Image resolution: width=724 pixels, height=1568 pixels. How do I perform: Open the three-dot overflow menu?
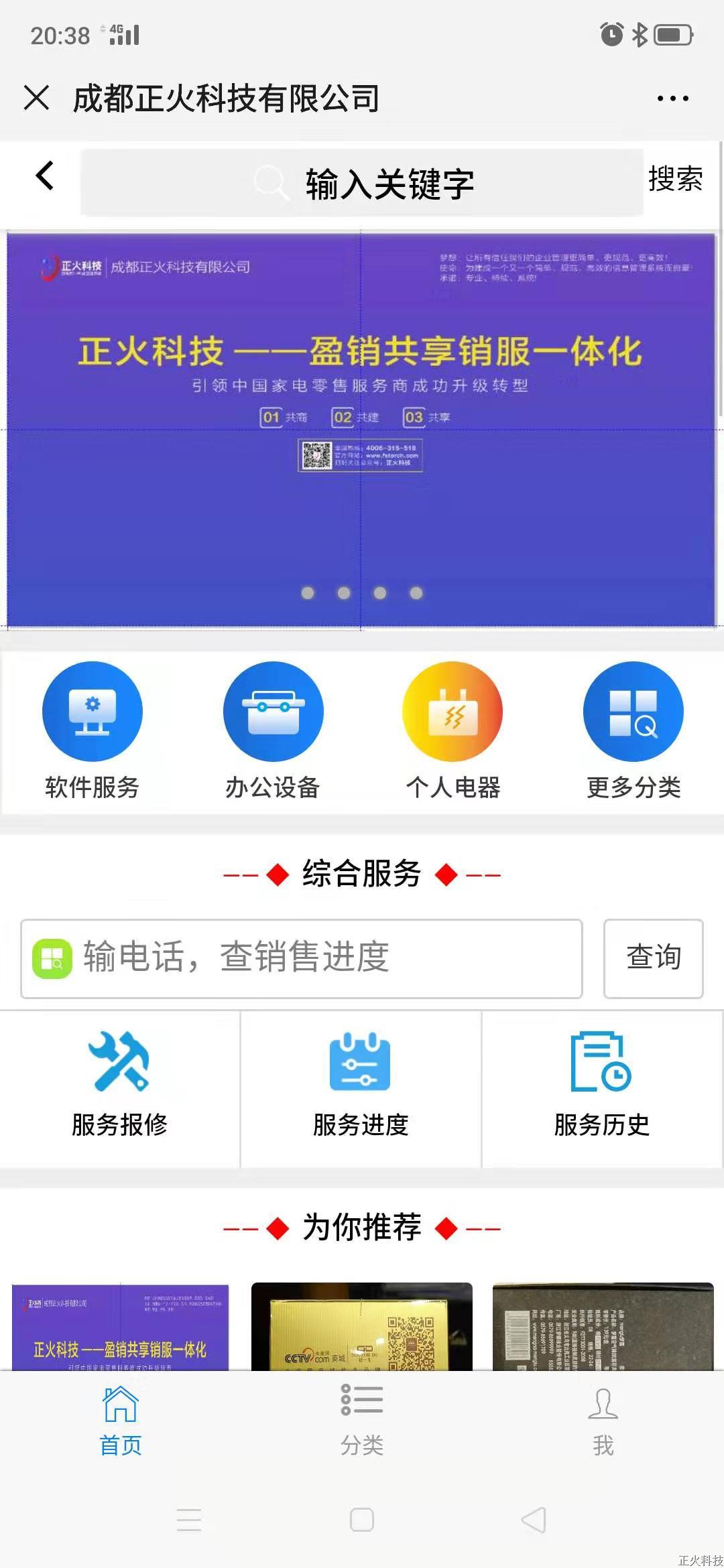coord(672,99)
